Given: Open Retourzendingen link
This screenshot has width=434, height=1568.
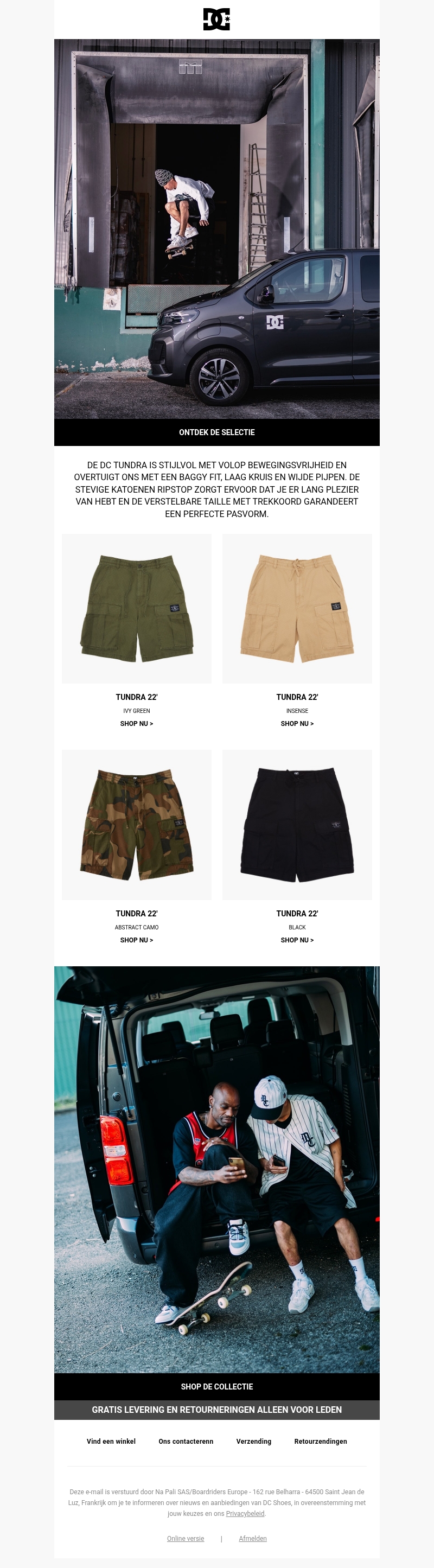Looking at the screenshot, I should pyautogui.click(x=320, y=1442).
